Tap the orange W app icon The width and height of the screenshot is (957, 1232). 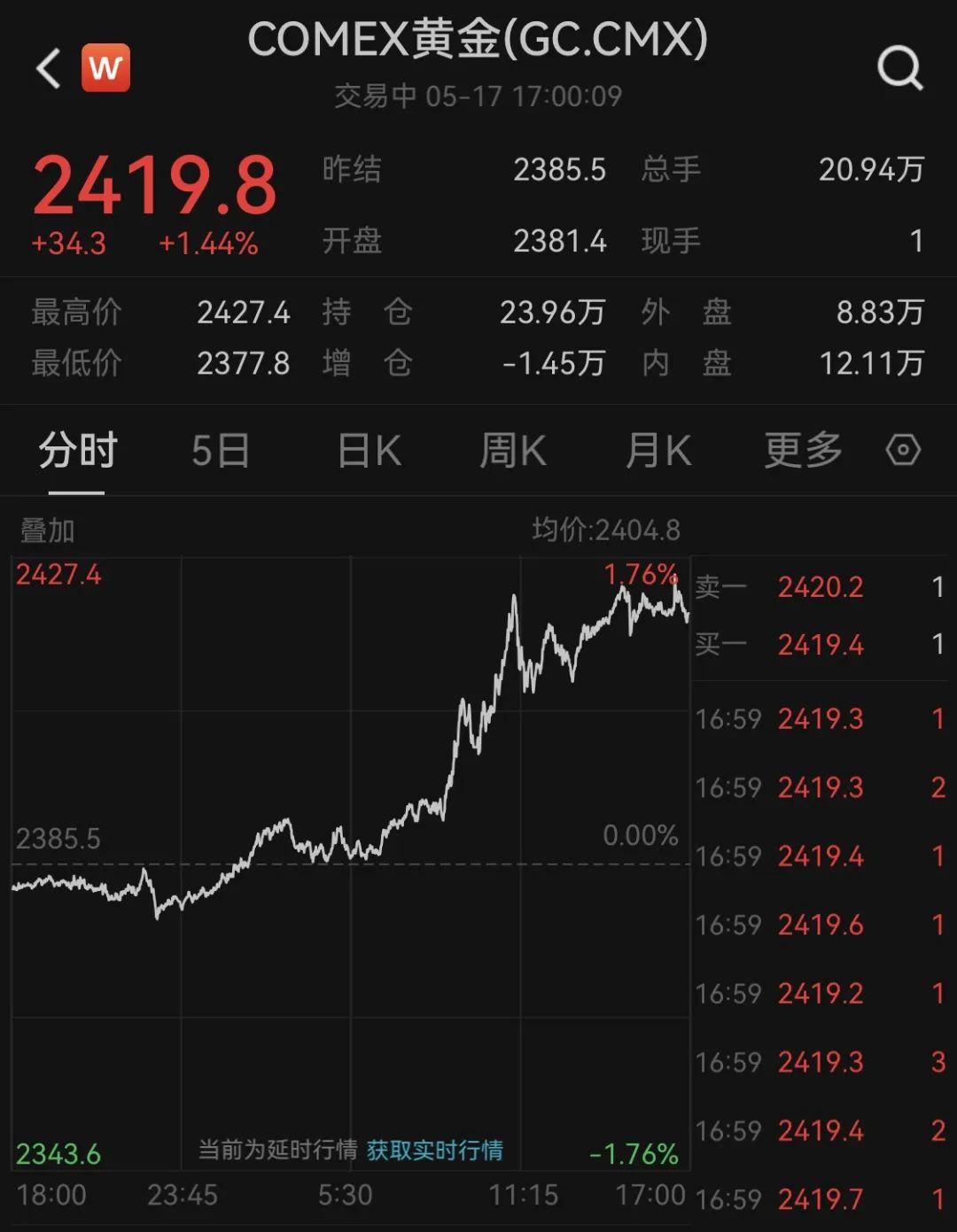click(x=106, y=68)
